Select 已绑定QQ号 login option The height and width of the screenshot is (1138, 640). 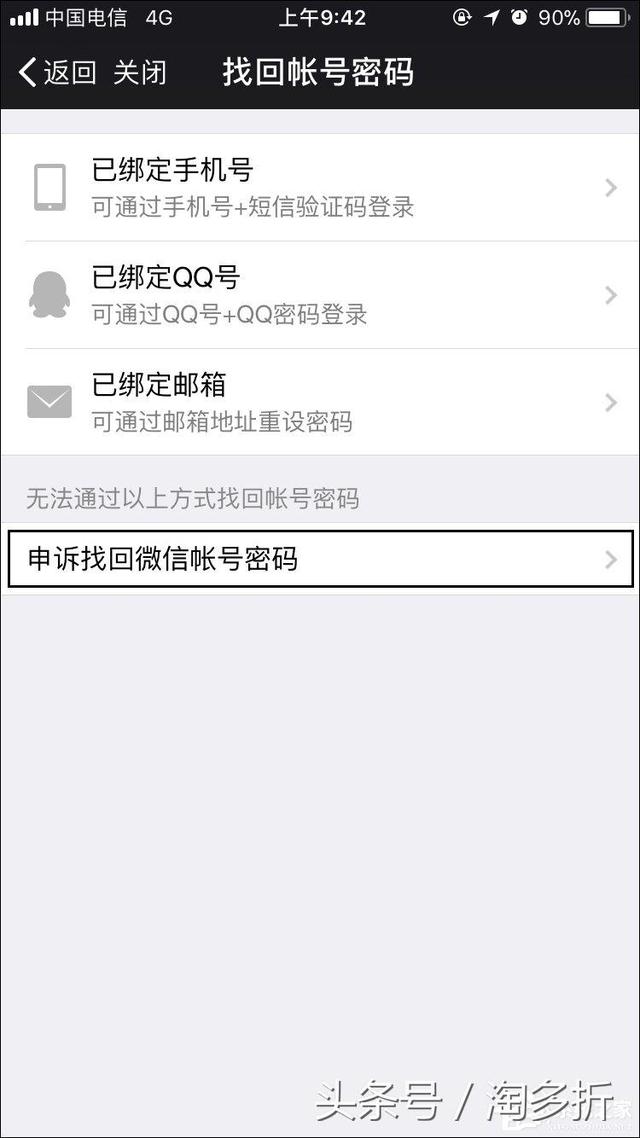click(320, 295)
